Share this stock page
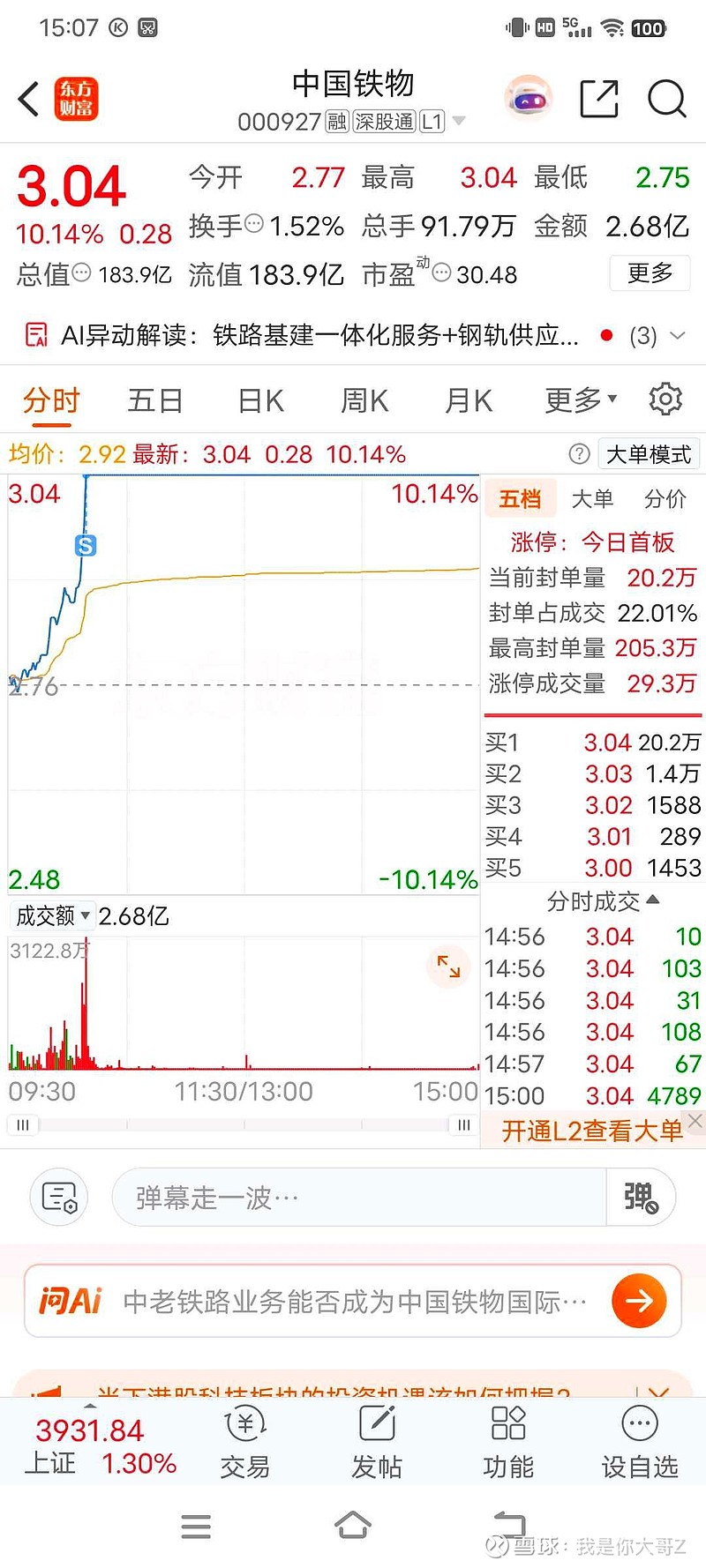The image size is (706, 1568). (598, 99)
